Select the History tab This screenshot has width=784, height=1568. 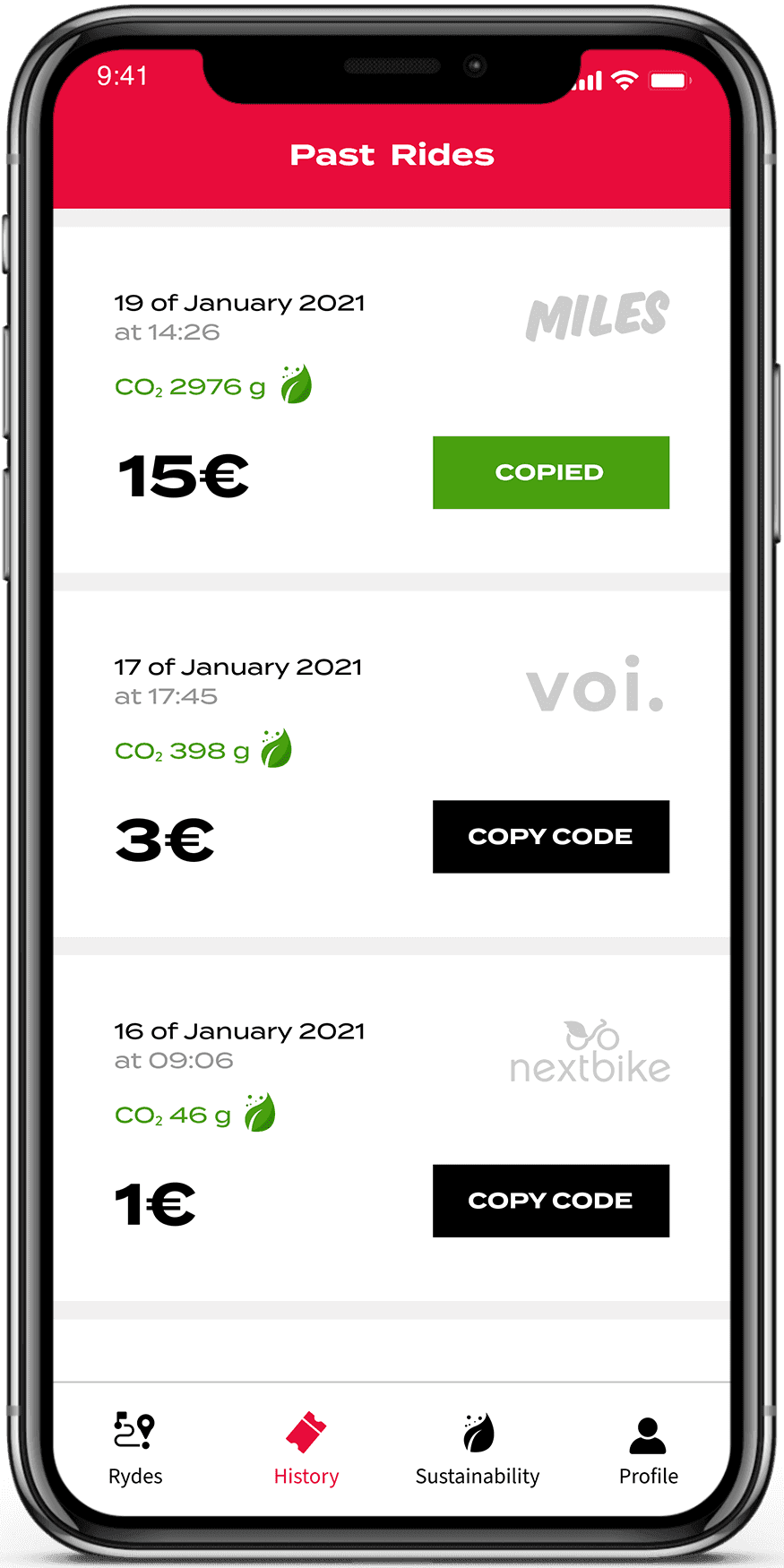pos(306,1448)
